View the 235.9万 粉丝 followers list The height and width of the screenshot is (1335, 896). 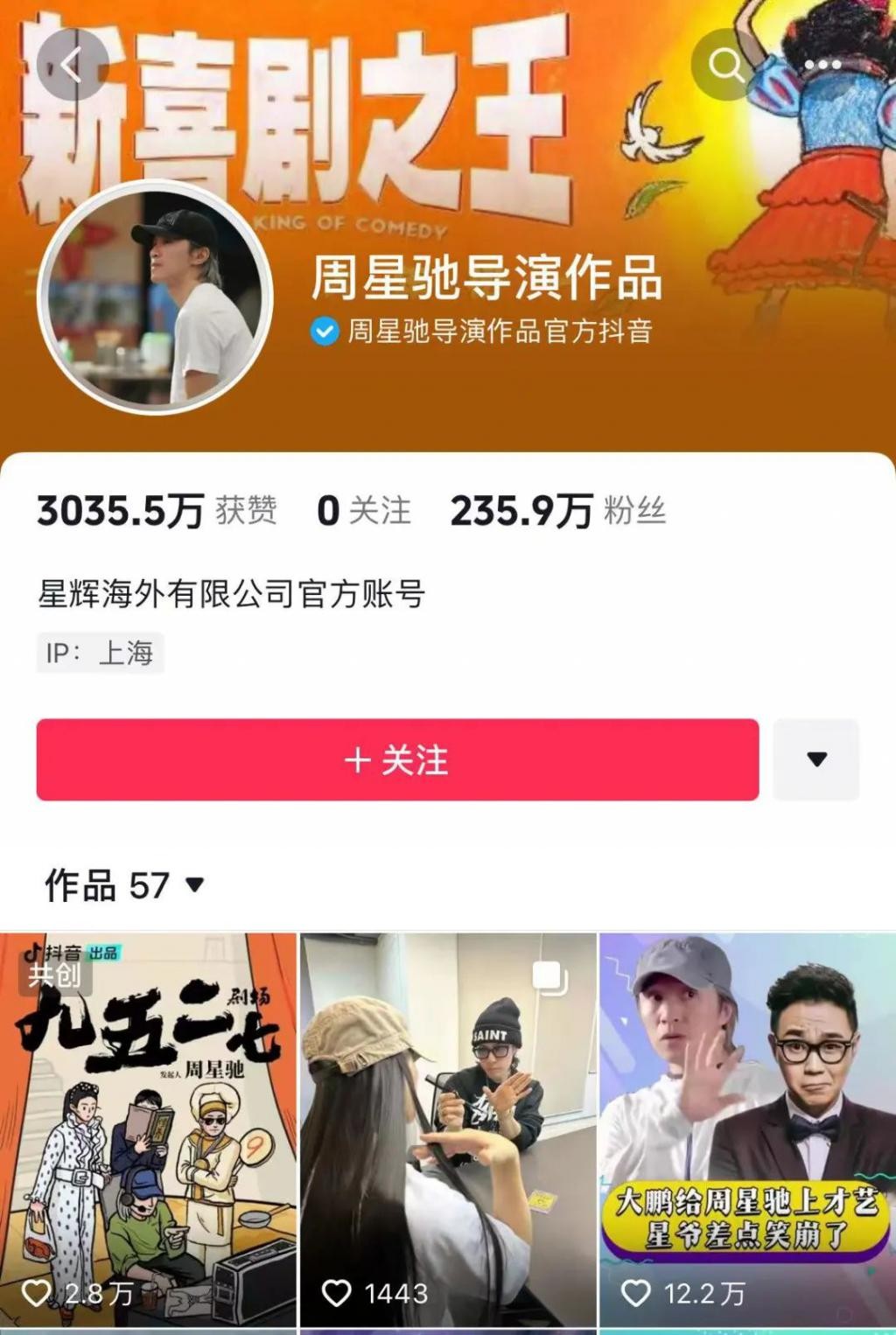[557, 511]
